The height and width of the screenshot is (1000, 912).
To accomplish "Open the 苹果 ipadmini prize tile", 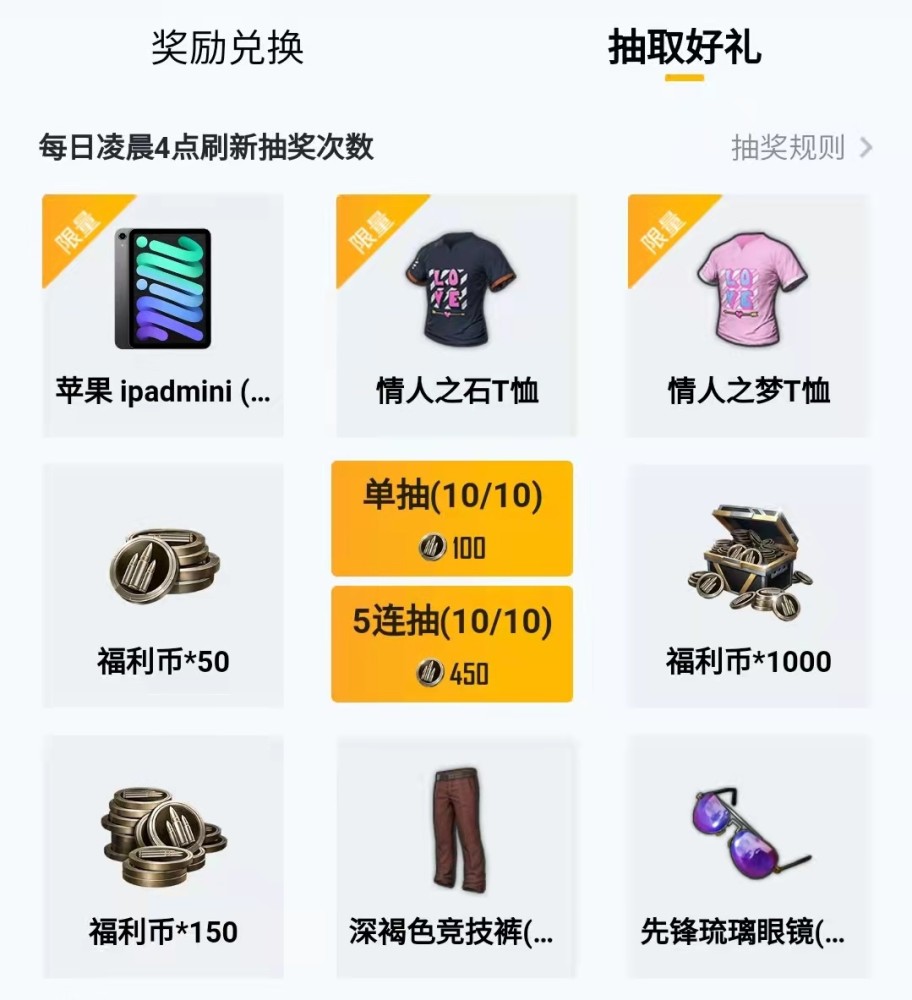I will (x=163, y=315).
